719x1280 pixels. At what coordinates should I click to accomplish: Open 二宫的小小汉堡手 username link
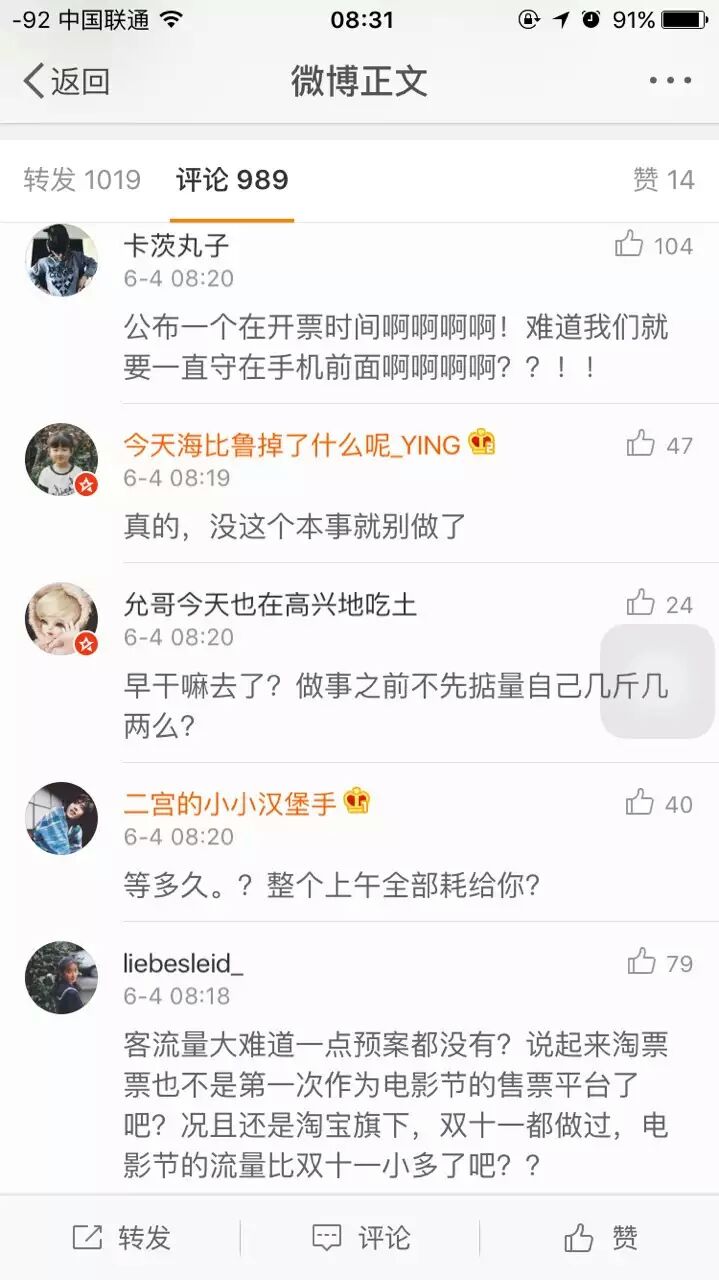230,803
